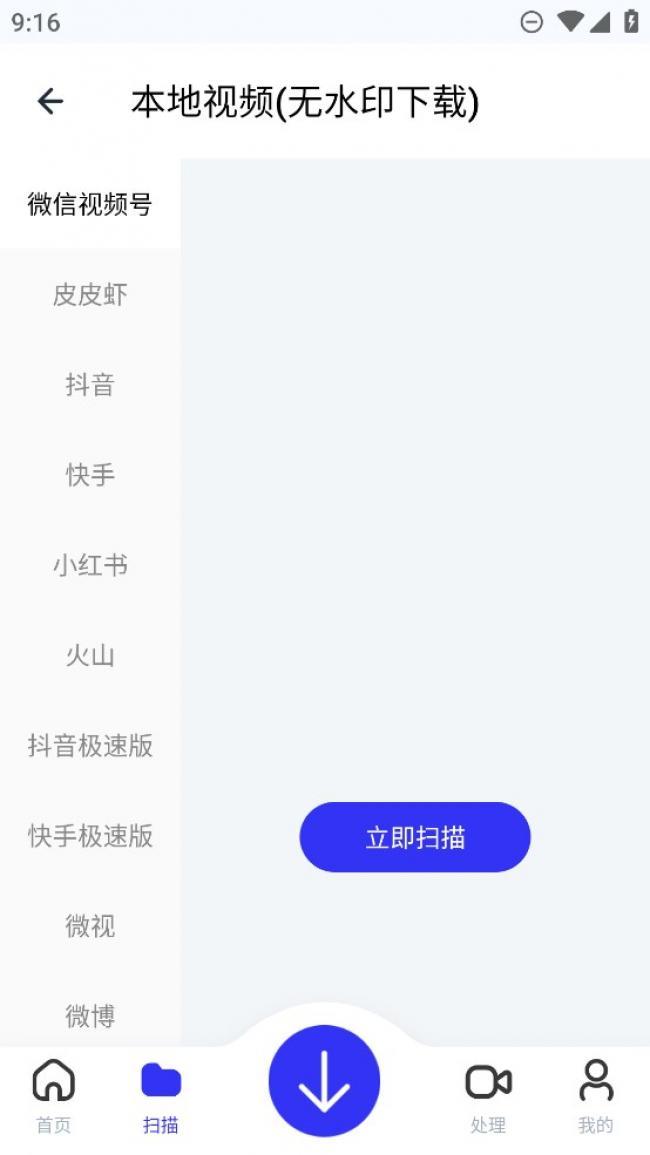The width and height of the screenshot is (650, 1155).
Task: Open the 首页 tab
Action: coord(54,1096)
